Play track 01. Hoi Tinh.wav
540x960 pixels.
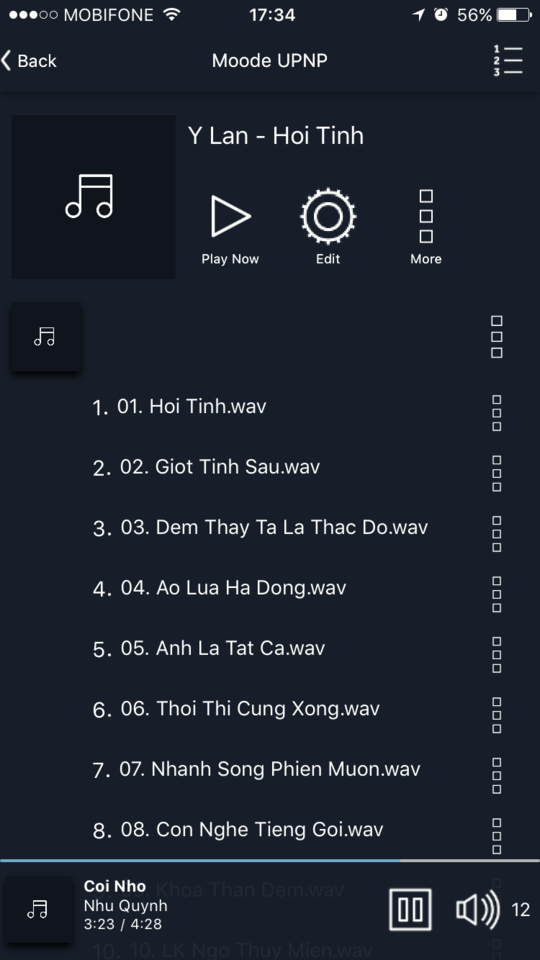click(191, 406)
